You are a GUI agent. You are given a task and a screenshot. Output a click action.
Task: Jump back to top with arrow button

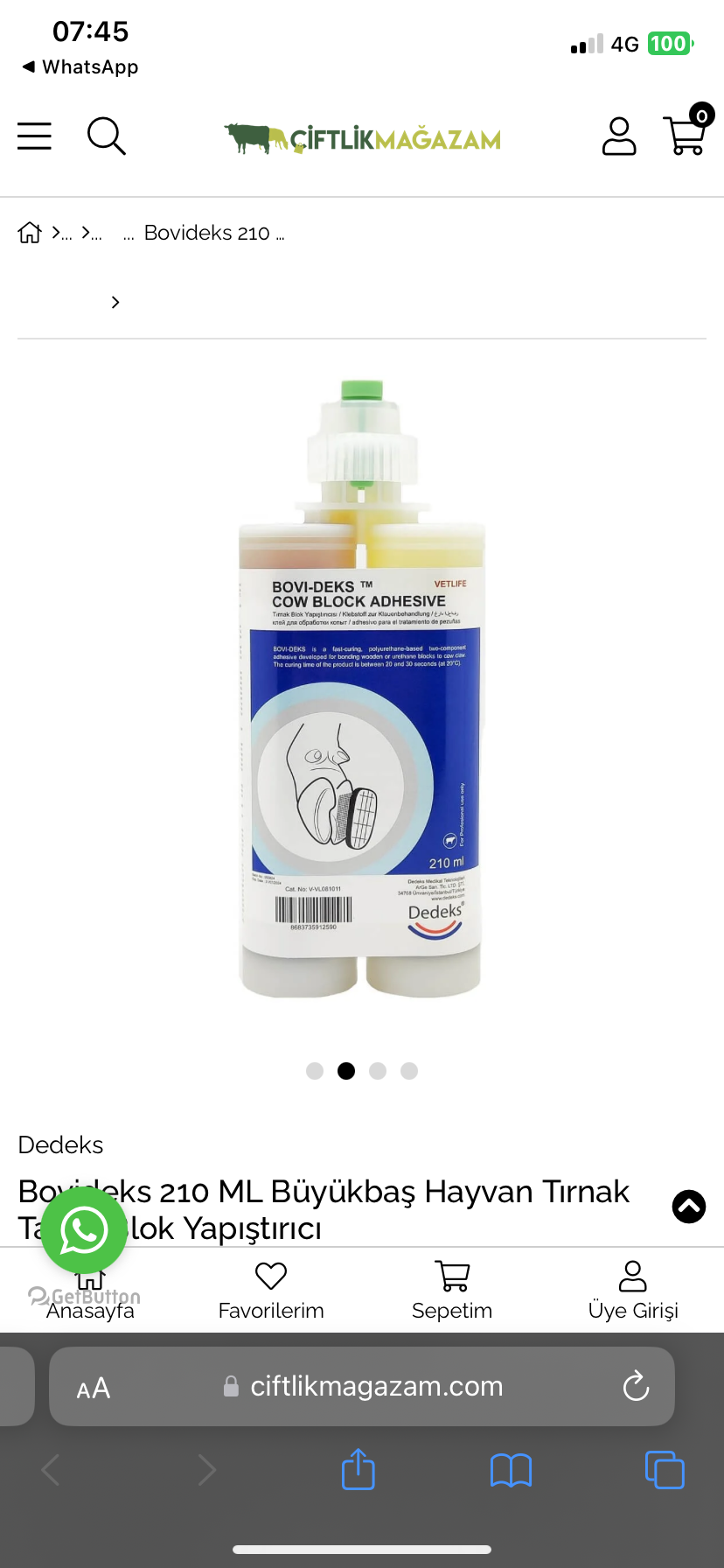click(x=689, y=1207)
